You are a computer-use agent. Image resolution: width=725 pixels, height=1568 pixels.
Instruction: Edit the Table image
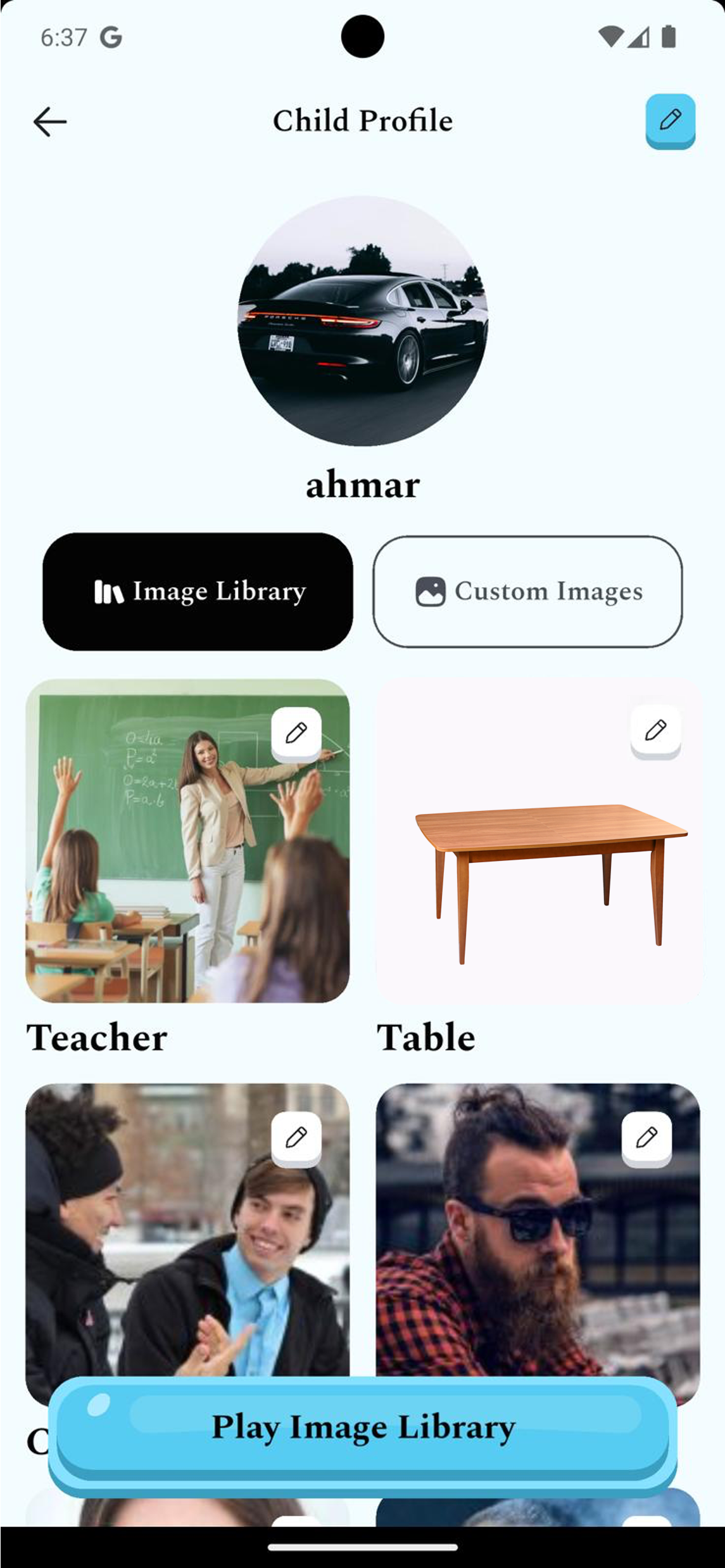(655, 730)
